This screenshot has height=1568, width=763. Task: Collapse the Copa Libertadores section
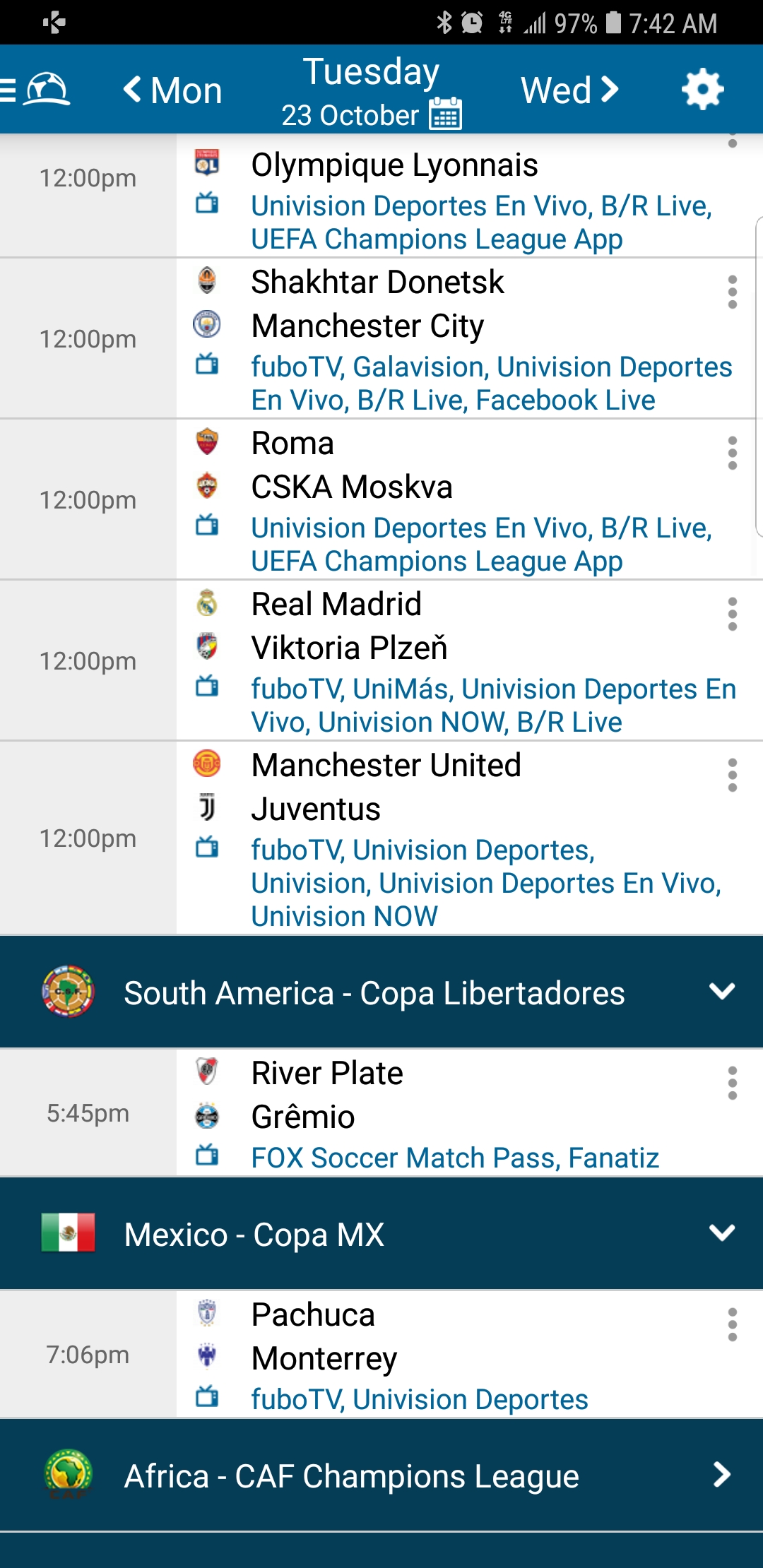click(x=721, y=992)
